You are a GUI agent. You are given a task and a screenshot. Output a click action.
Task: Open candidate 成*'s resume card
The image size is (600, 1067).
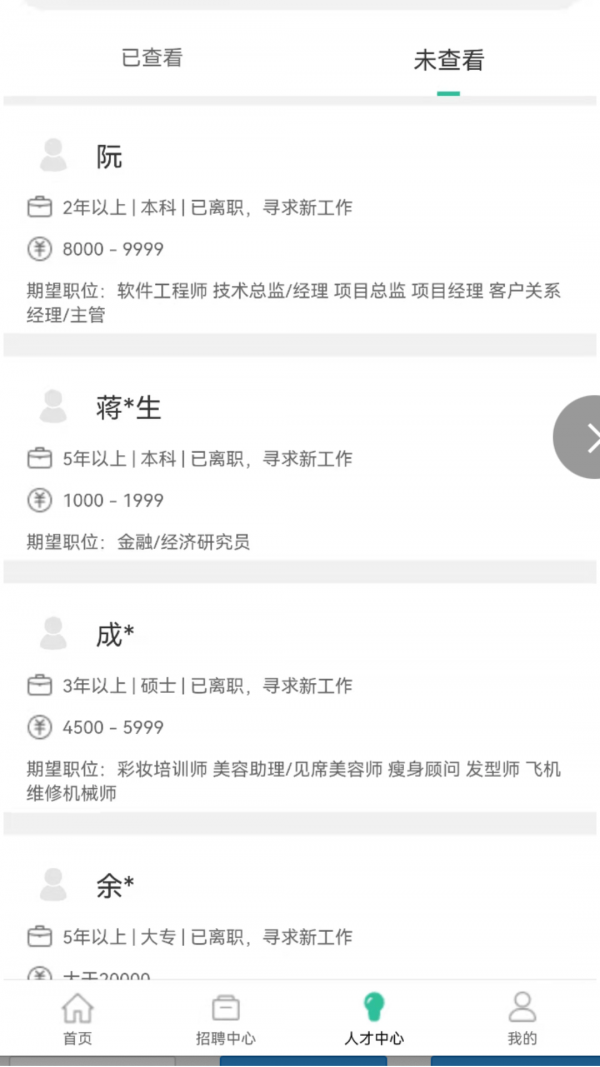click(x=300, y=710)
